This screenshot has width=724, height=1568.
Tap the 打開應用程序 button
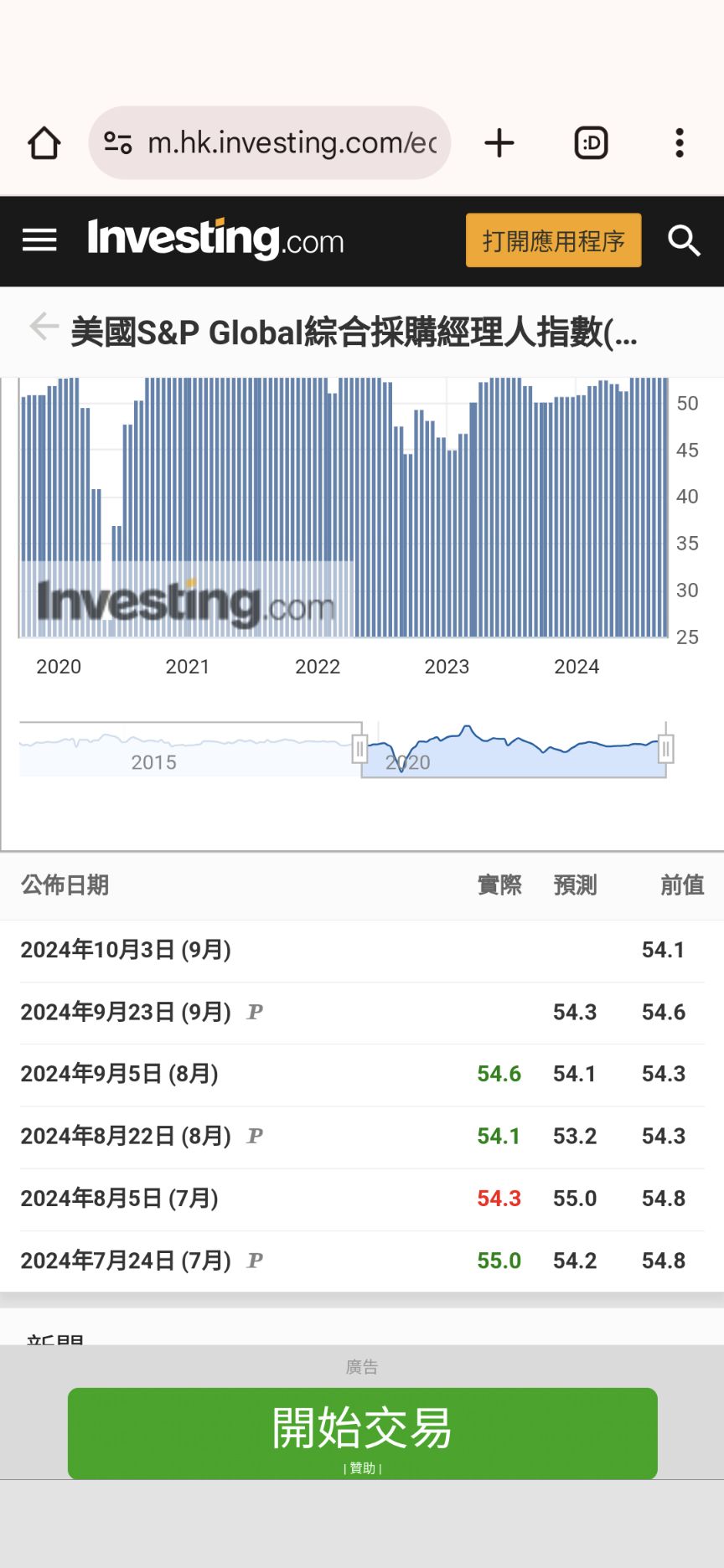553,240
